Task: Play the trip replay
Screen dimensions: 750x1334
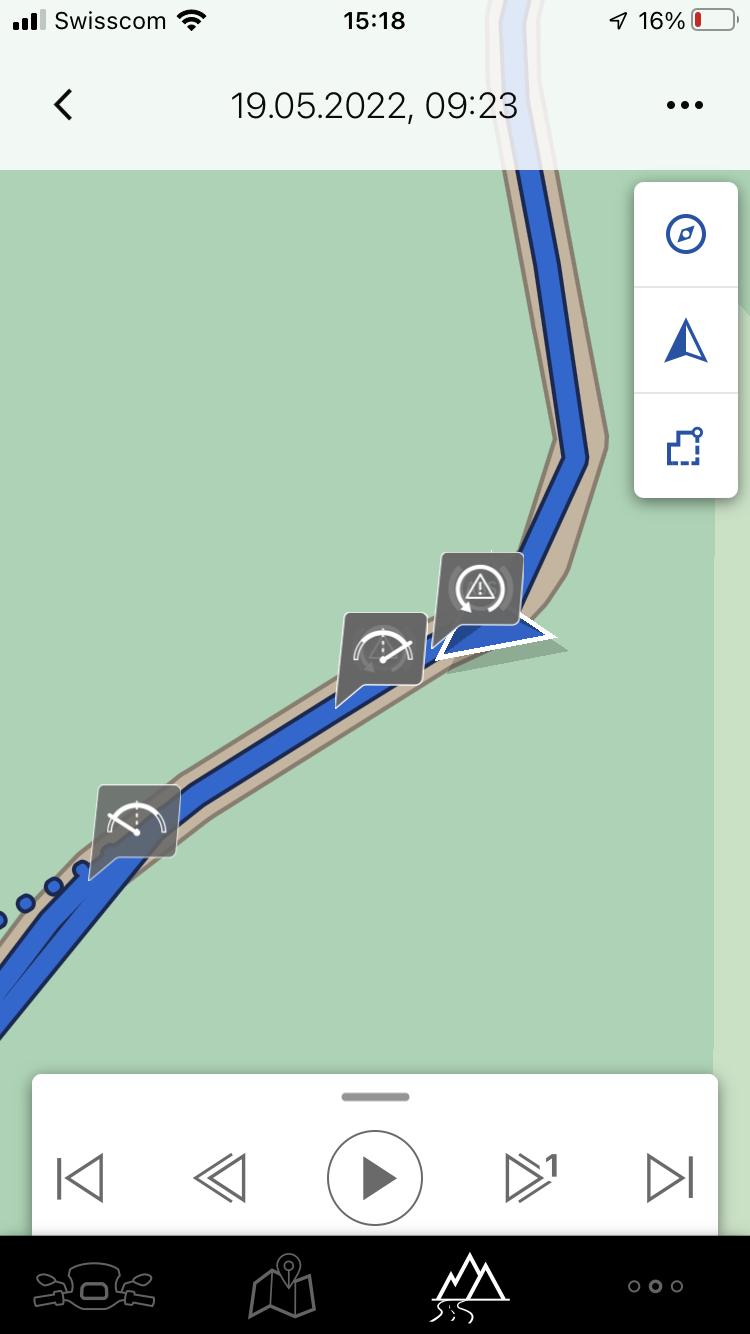Action: pyautogui.click(x=375, y=1178)
